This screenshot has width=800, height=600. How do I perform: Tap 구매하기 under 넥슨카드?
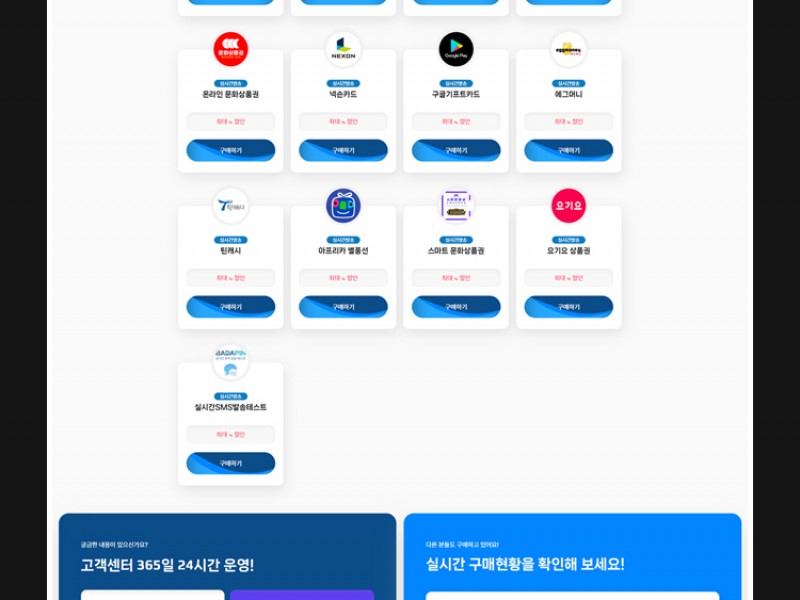coord(343,150)
